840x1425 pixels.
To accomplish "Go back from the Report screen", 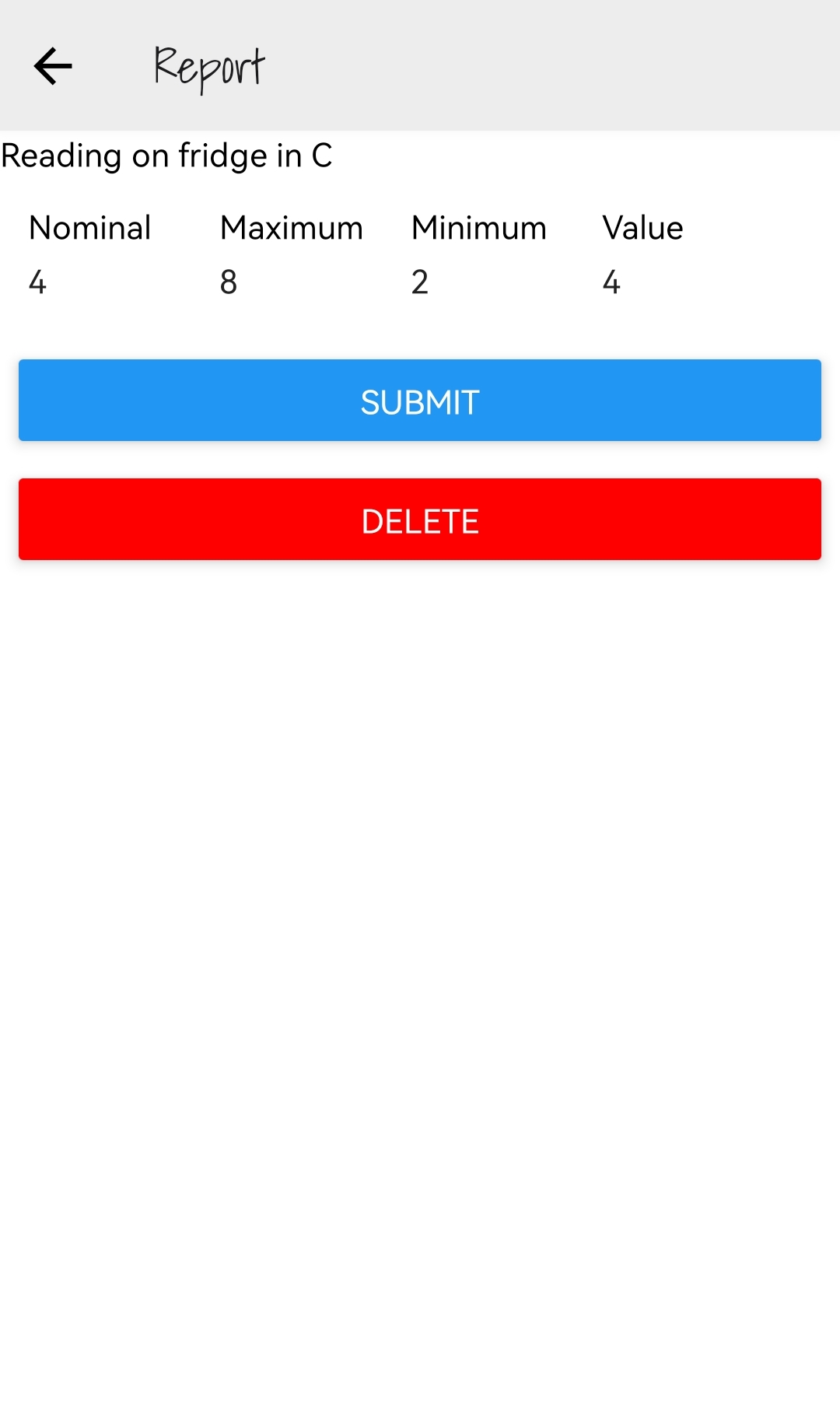I will tap(53, 66).
